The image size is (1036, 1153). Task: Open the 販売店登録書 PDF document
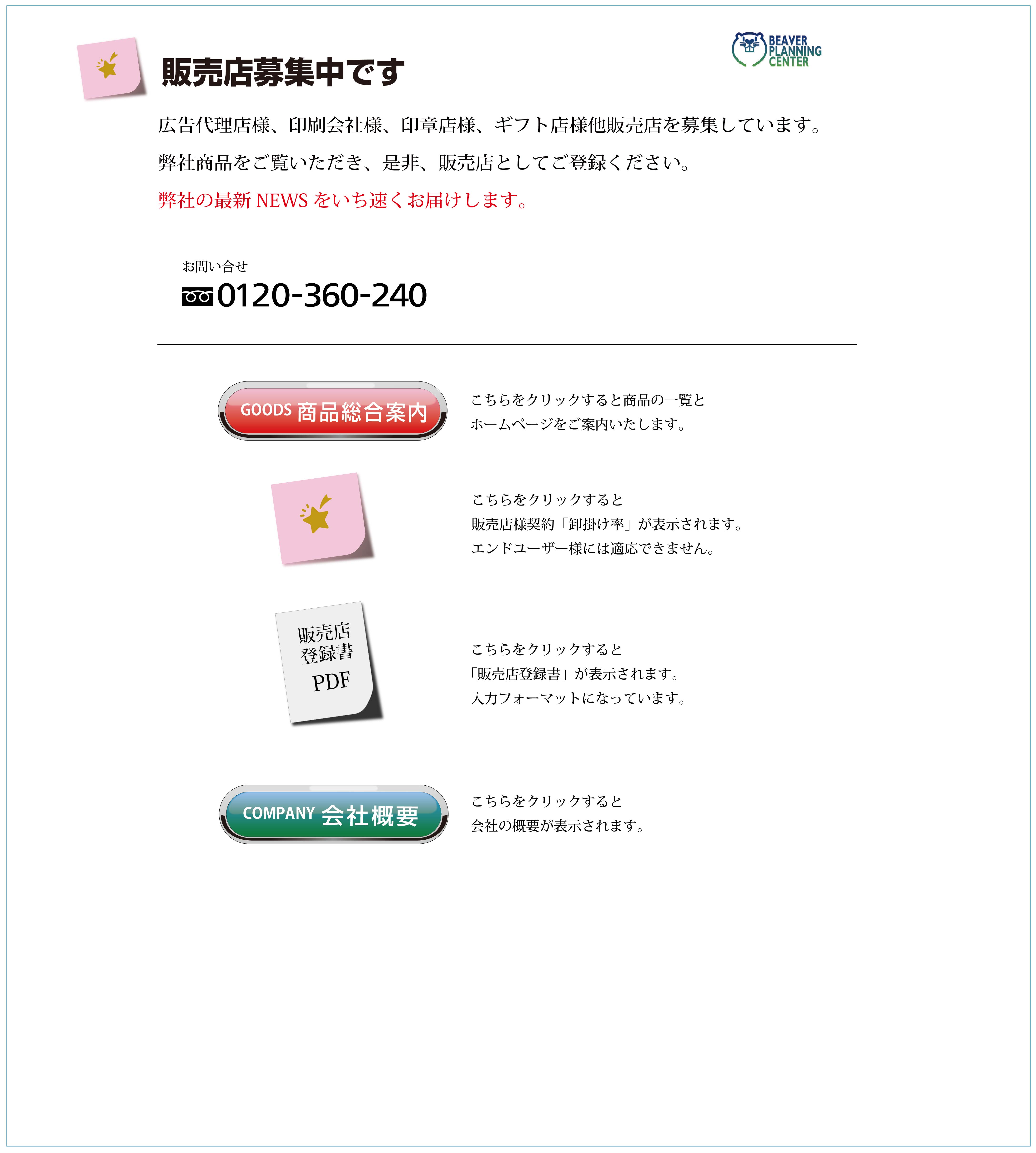327,662
